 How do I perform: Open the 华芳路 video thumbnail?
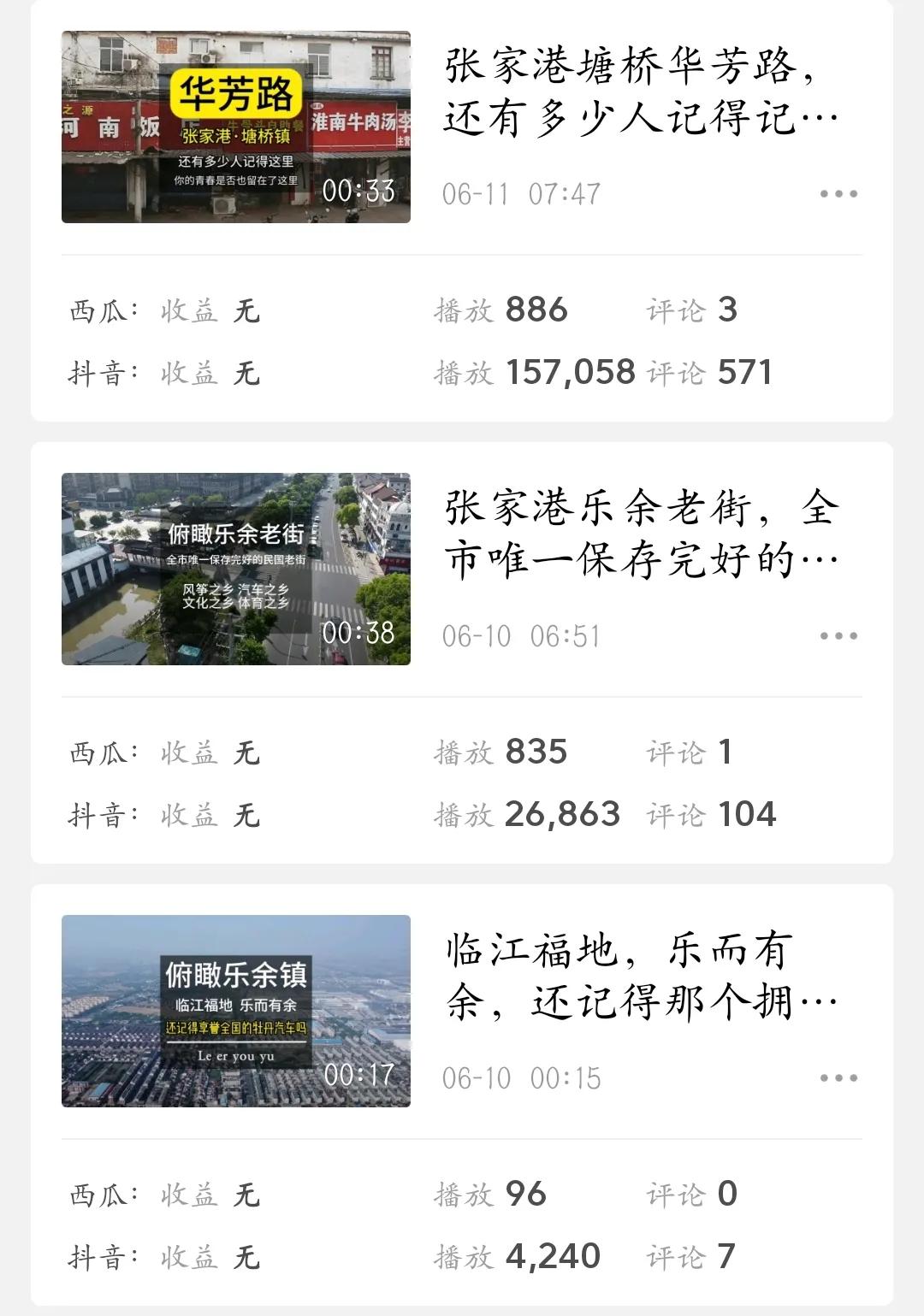237,125
